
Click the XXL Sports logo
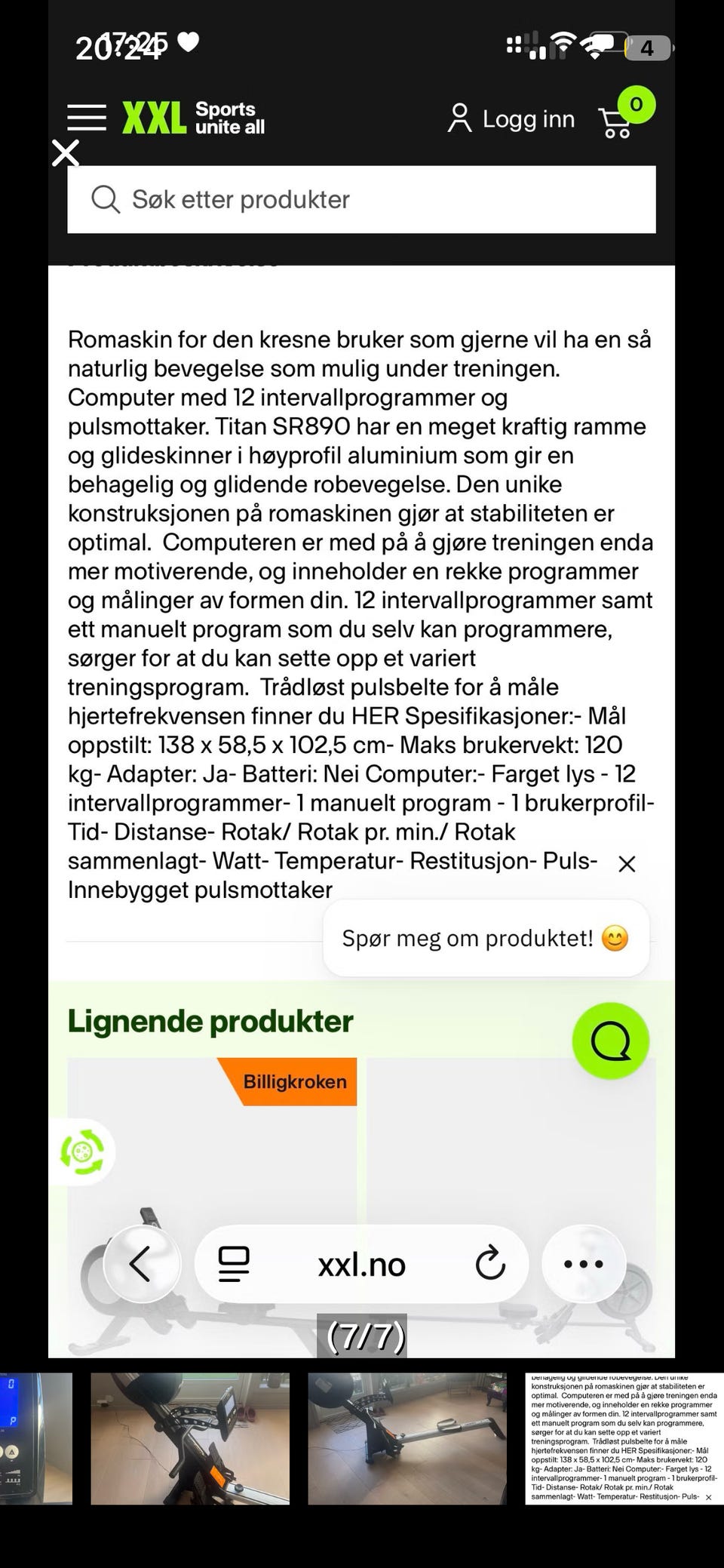(156, 117)
